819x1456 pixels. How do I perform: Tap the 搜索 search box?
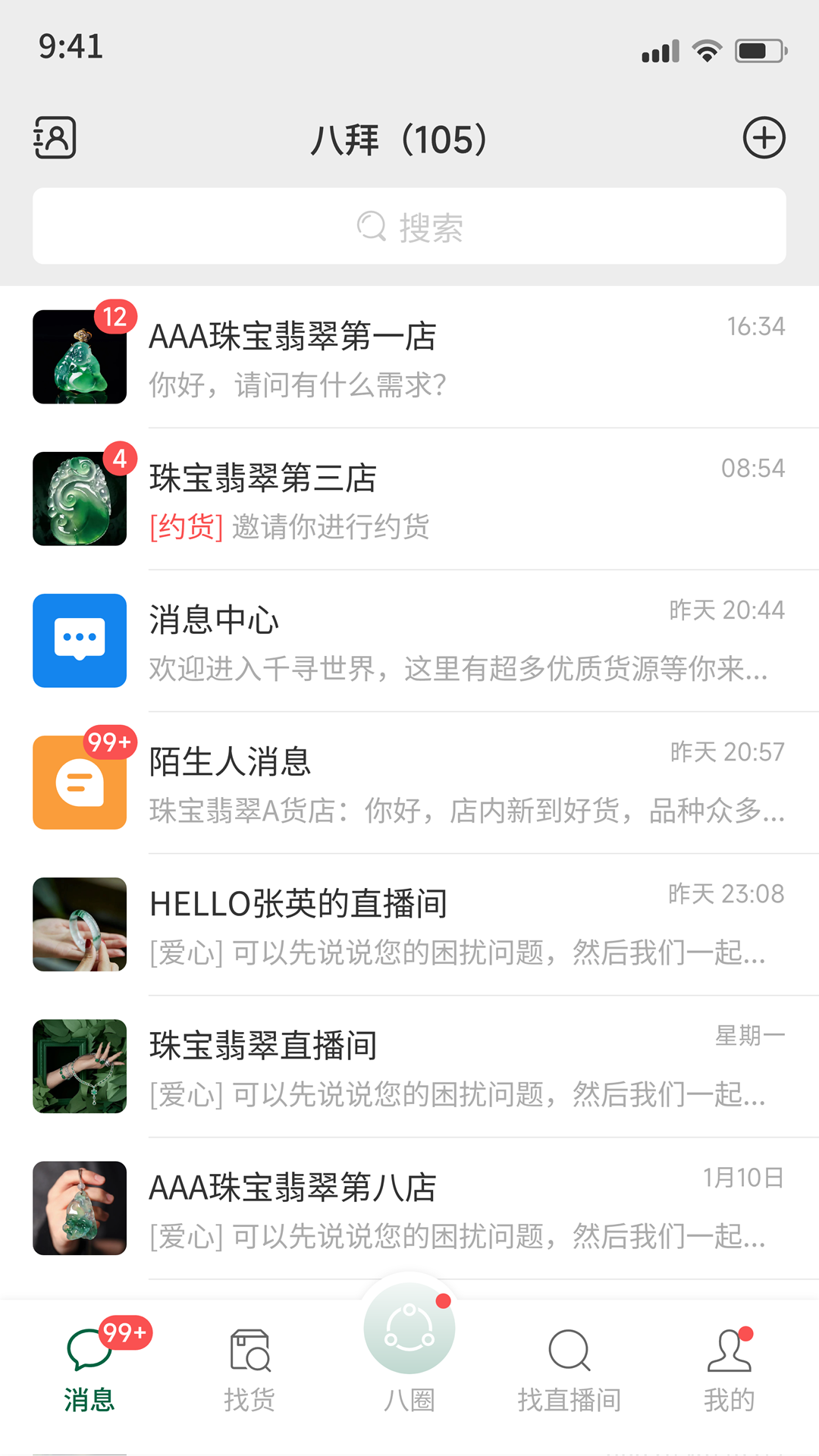click(x=409, y=227)
